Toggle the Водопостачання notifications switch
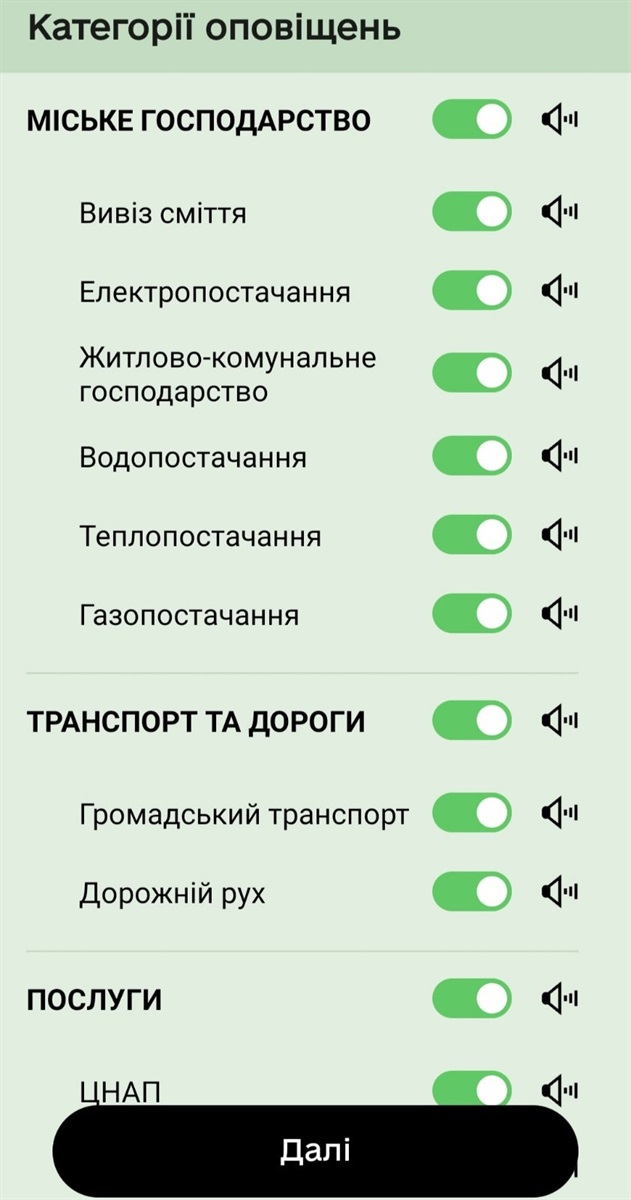 pos(472,456)
